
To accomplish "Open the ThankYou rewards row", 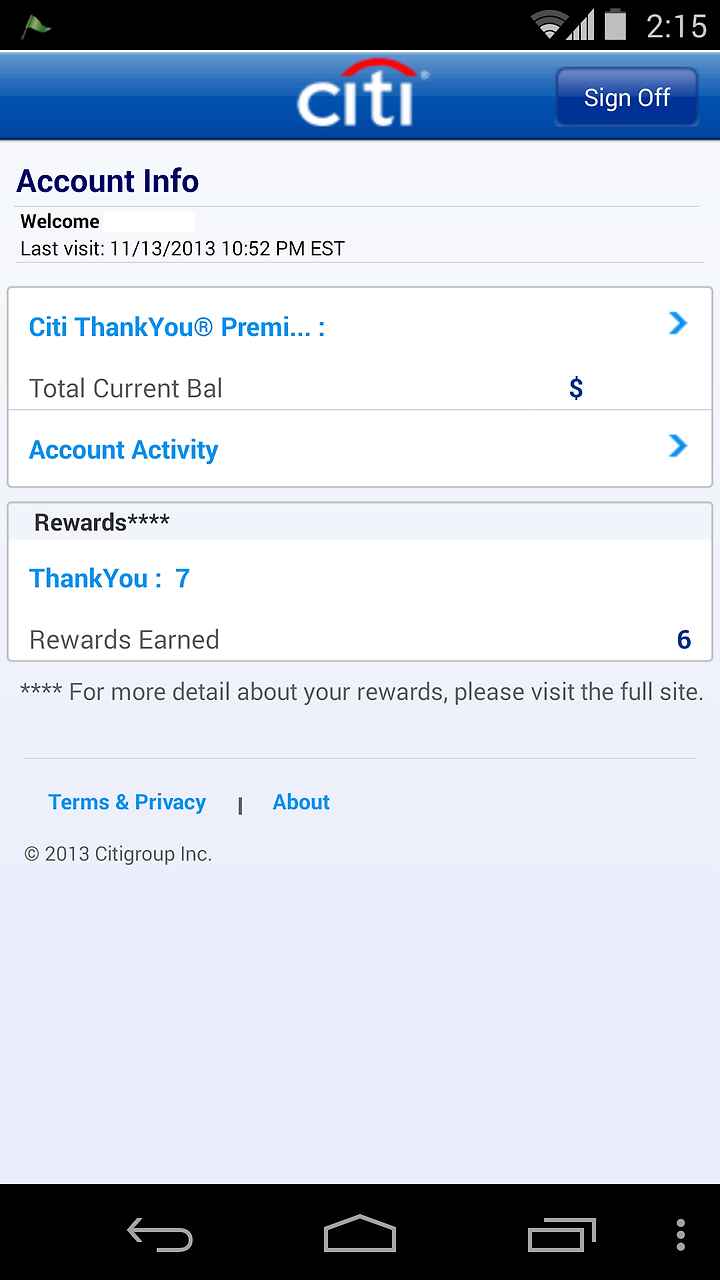I will click(x=360, y=578).
